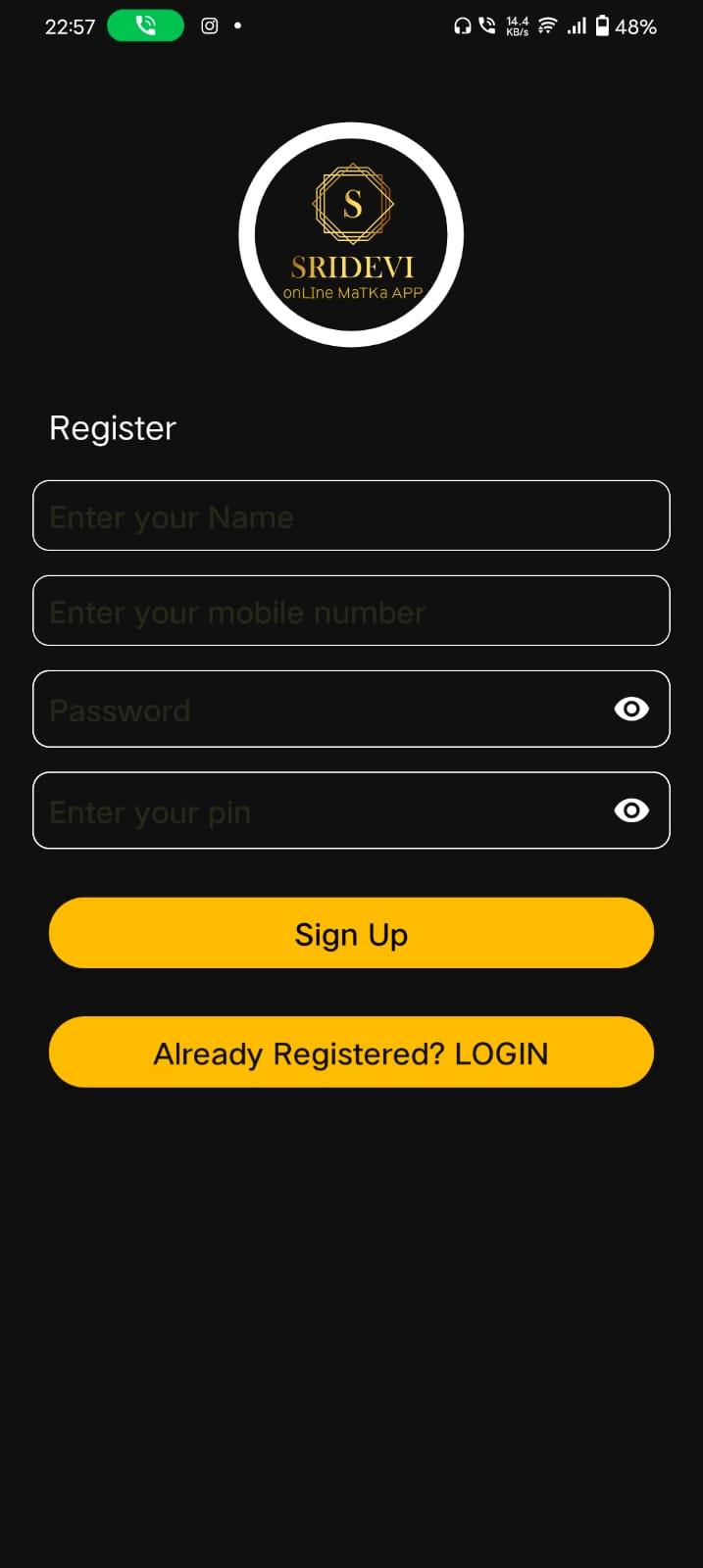Go to login via Already Registered
The height and width of the screenshot is (1568, 703).
tap(351, 1053)
